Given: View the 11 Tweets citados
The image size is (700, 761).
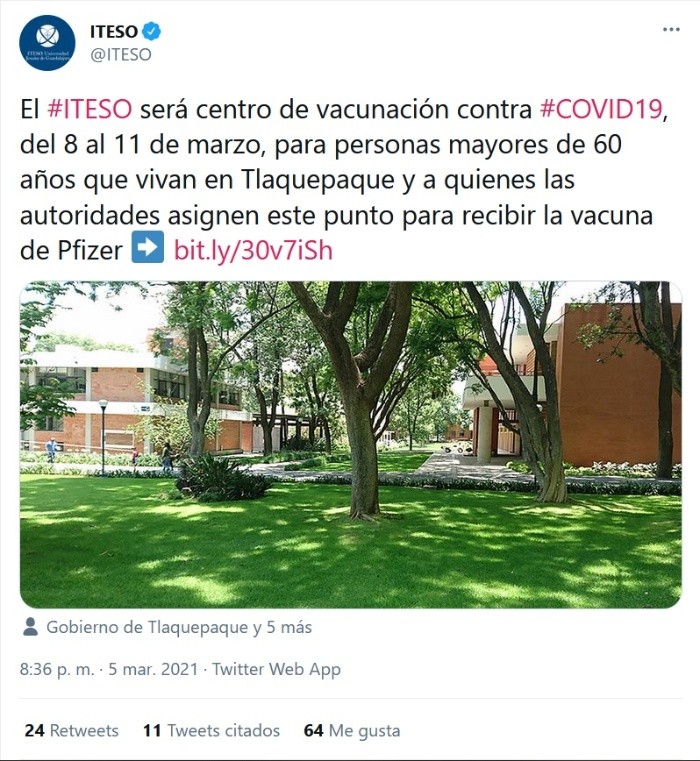Looking at the screenshot, I should coord(211,730).
